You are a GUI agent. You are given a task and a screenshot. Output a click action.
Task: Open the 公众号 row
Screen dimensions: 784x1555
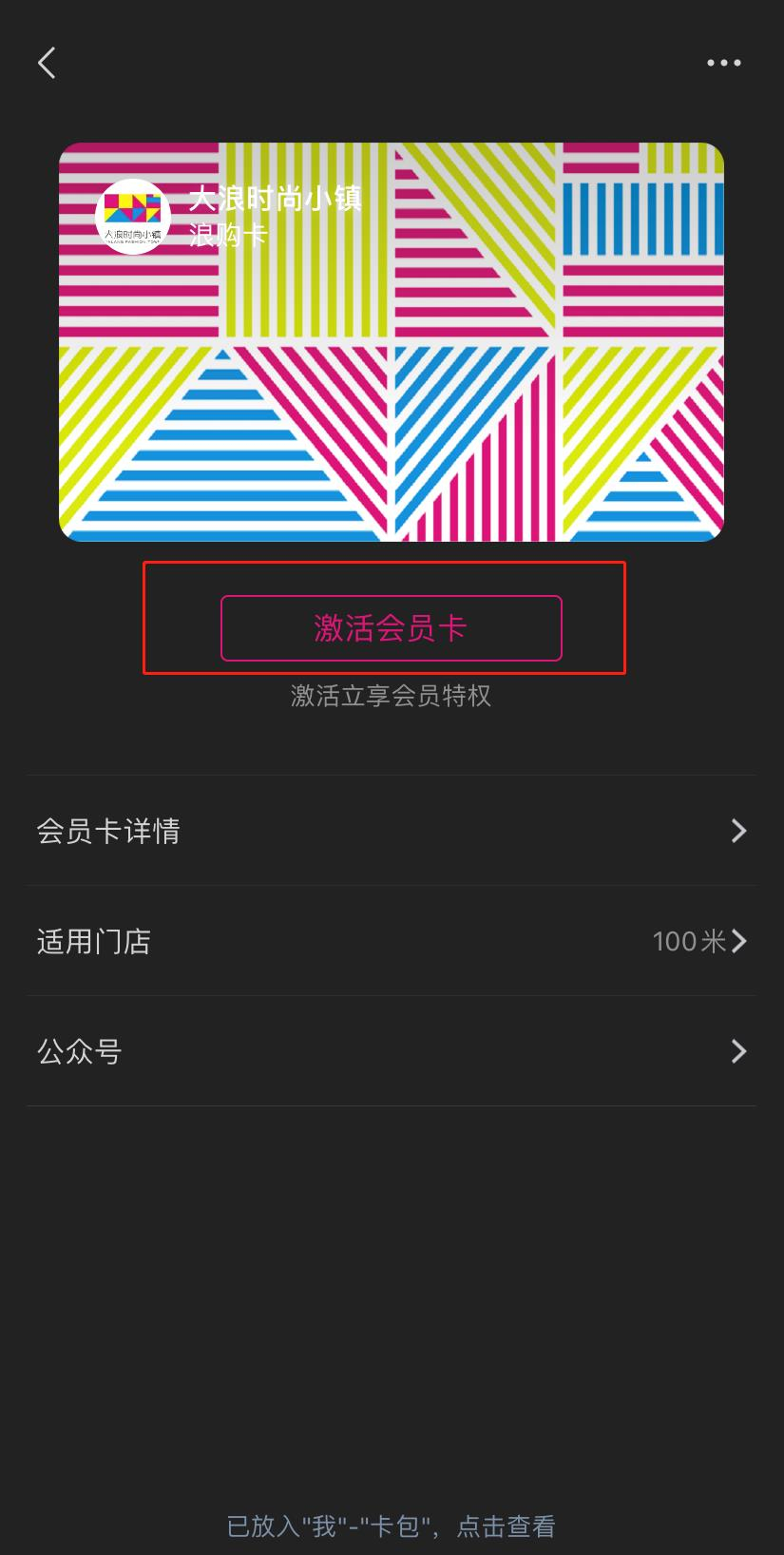(x=391, y=1051)
